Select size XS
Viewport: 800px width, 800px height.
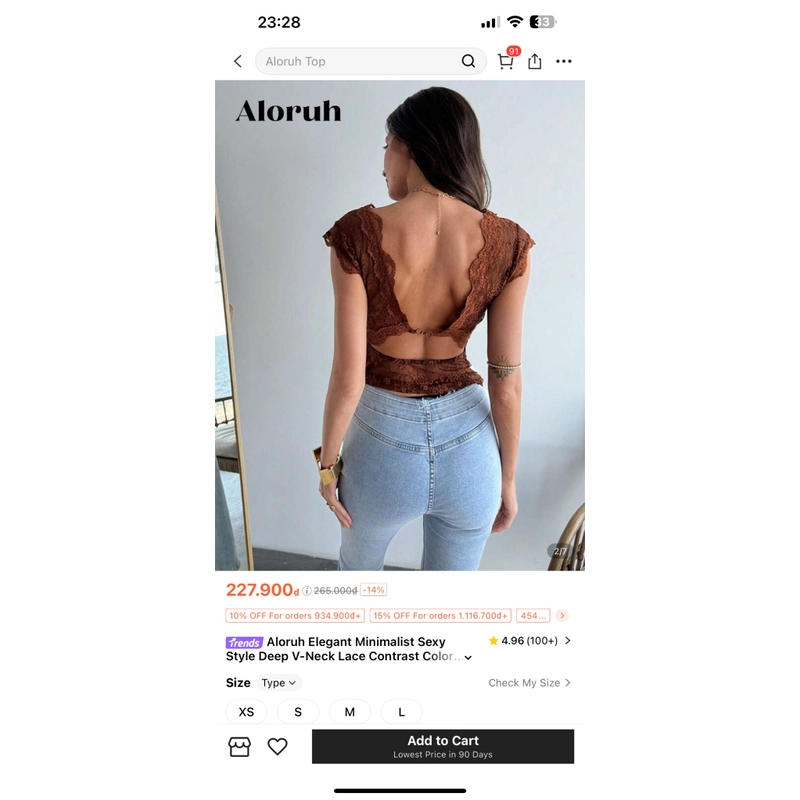coord(246,712)
